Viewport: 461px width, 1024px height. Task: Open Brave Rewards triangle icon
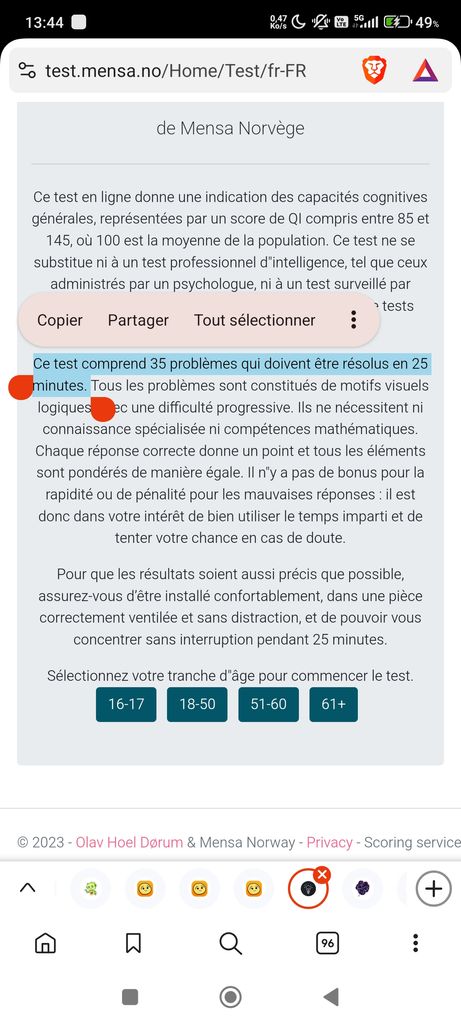pyautogui.click(x=425, y=70)
